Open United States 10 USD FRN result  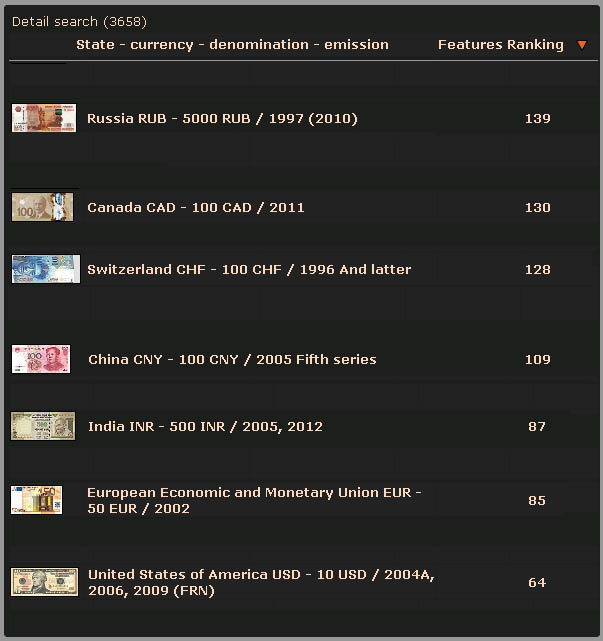click(260, 582)
